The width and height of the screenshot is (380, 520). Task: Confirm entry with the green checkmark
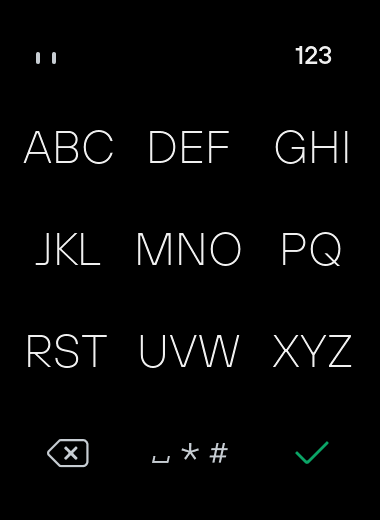tap(312, 452)
